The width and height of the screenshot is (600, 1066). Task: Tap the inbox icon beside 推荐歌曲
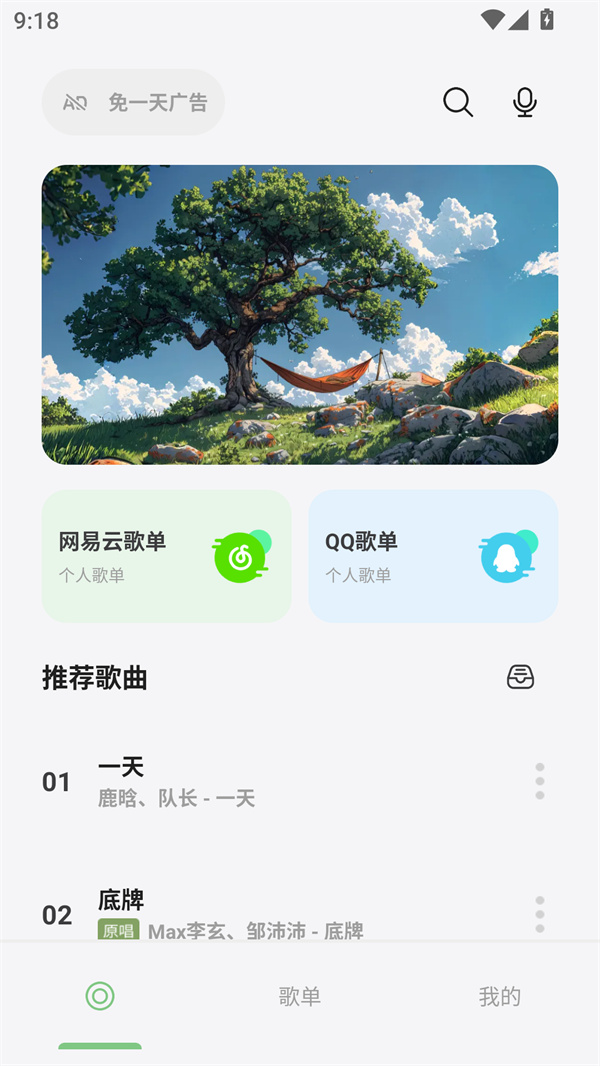click(520, 677)
